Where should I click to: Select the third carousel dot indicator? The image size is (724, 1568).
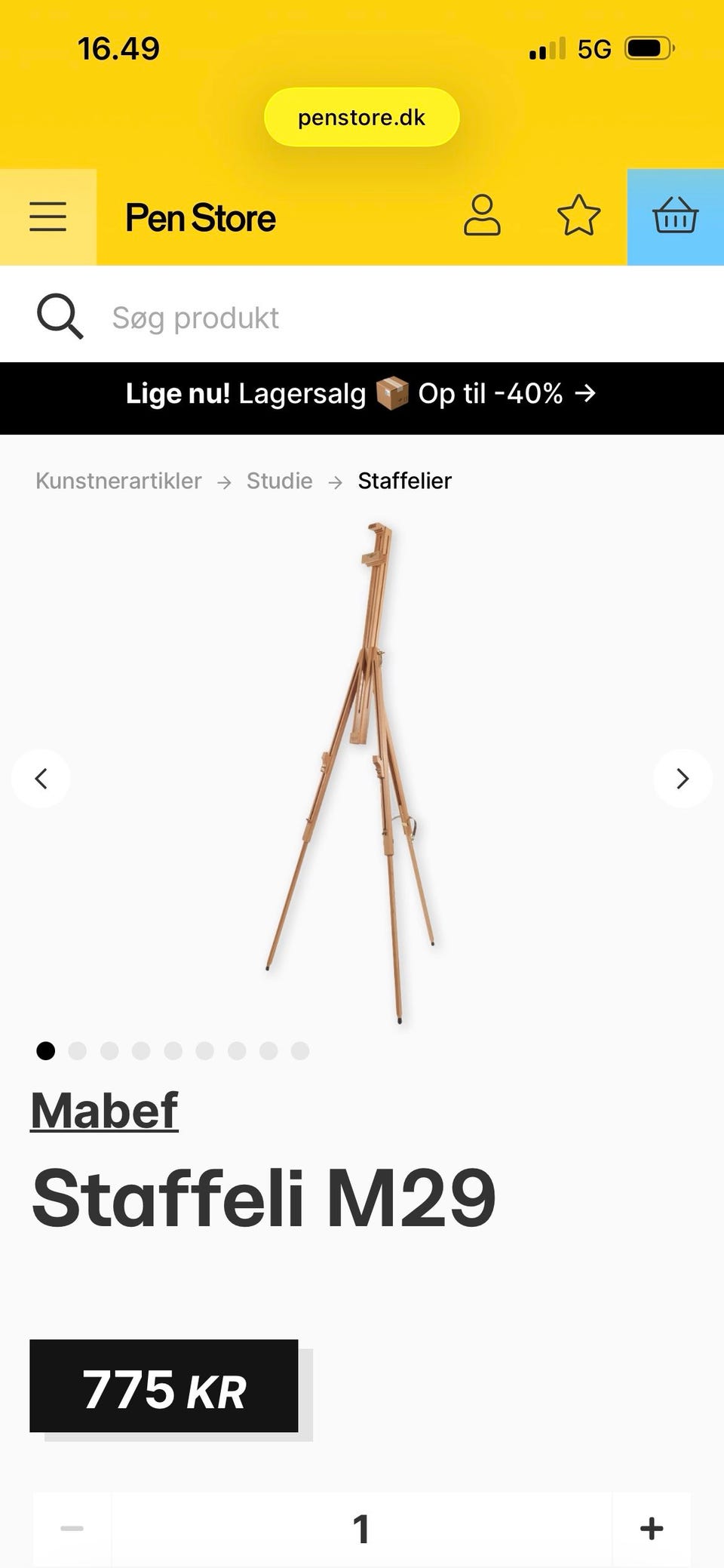tap(109, 1050)
